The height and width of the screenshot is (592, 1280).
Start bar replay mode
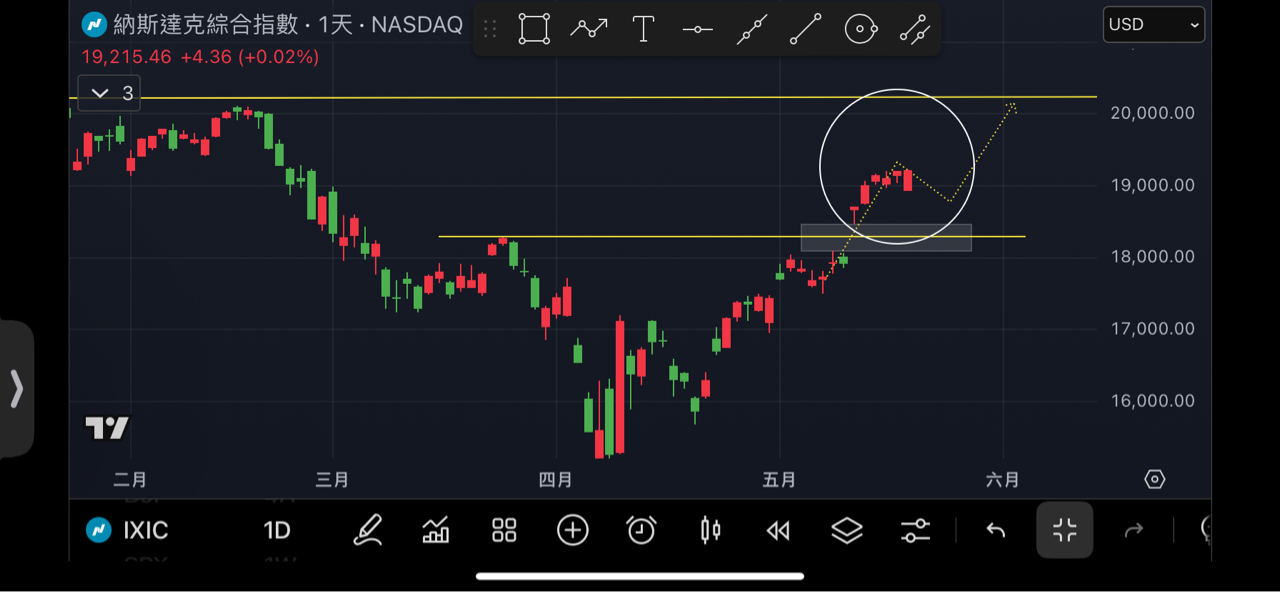[x=778, y=530]
